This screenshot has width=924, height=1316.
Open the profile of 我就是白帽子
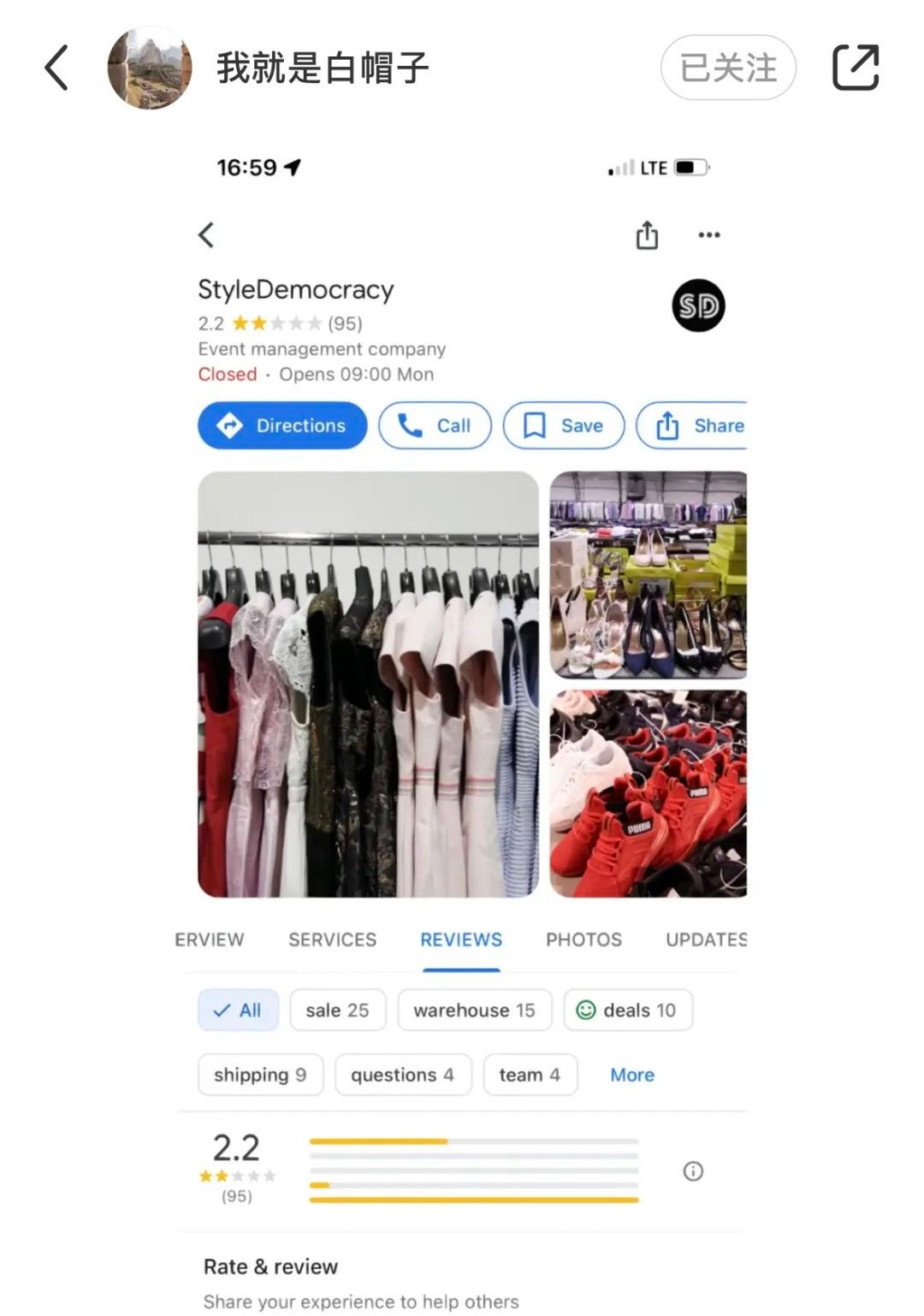pyautogui.click(x=322, y=68)
